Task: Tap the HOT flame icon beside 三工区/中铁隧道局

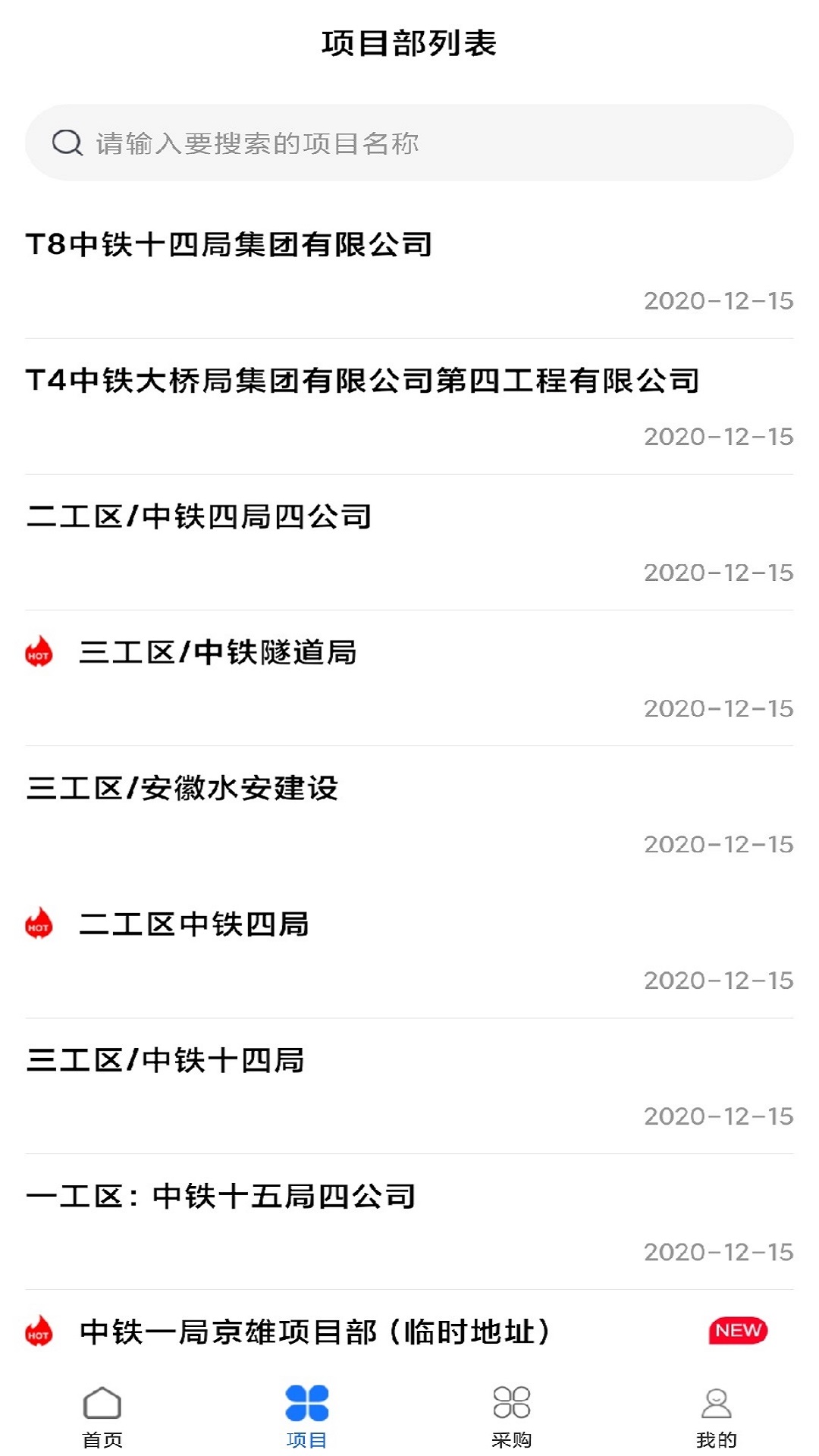Action: point(36,651)
